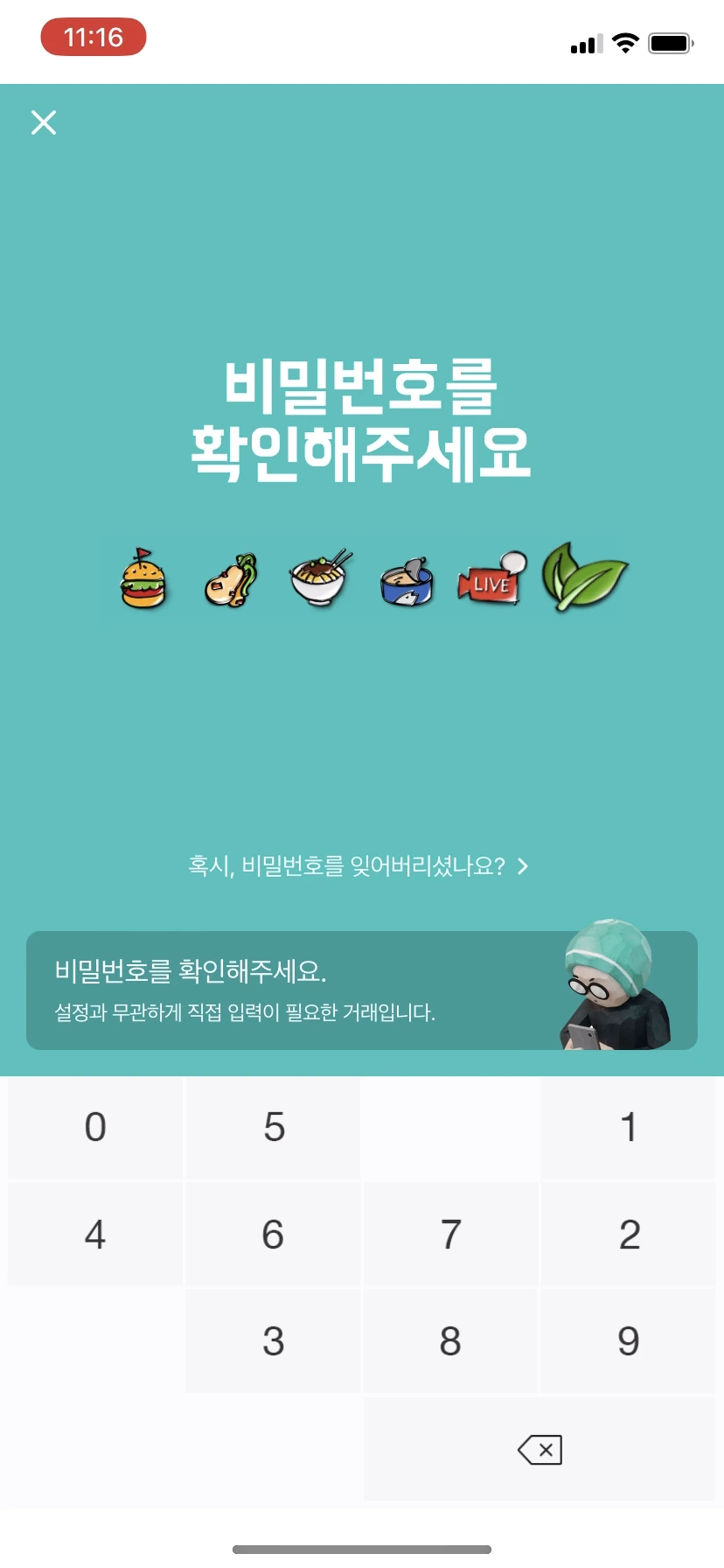Image resolution: width=724 pixels, height=1568 pixels.
Task: Tap the number 5 key
Action: (x=274, y=1127)
